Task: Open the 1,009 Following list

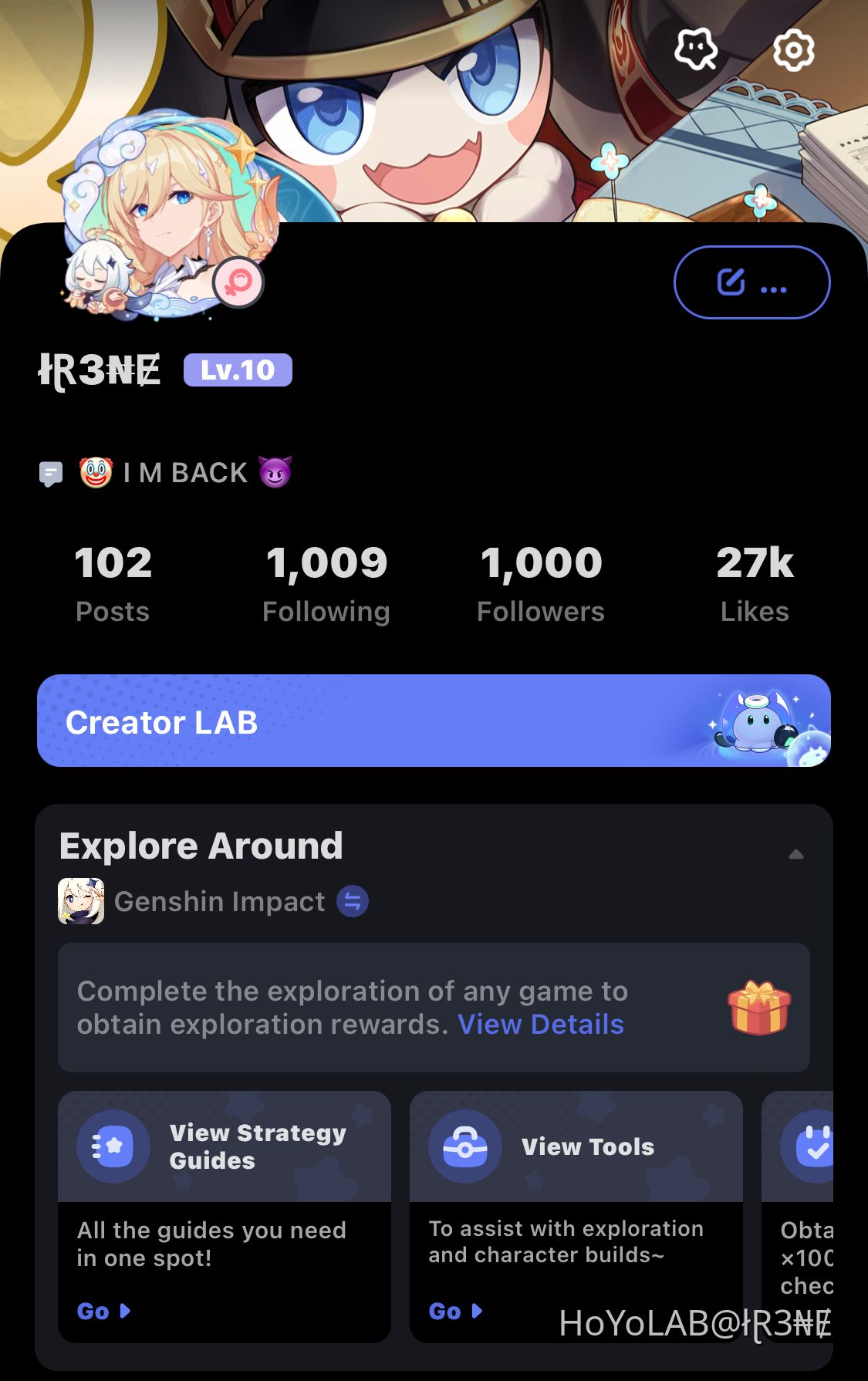Action: pyautogui.click(x=326, y=583)
